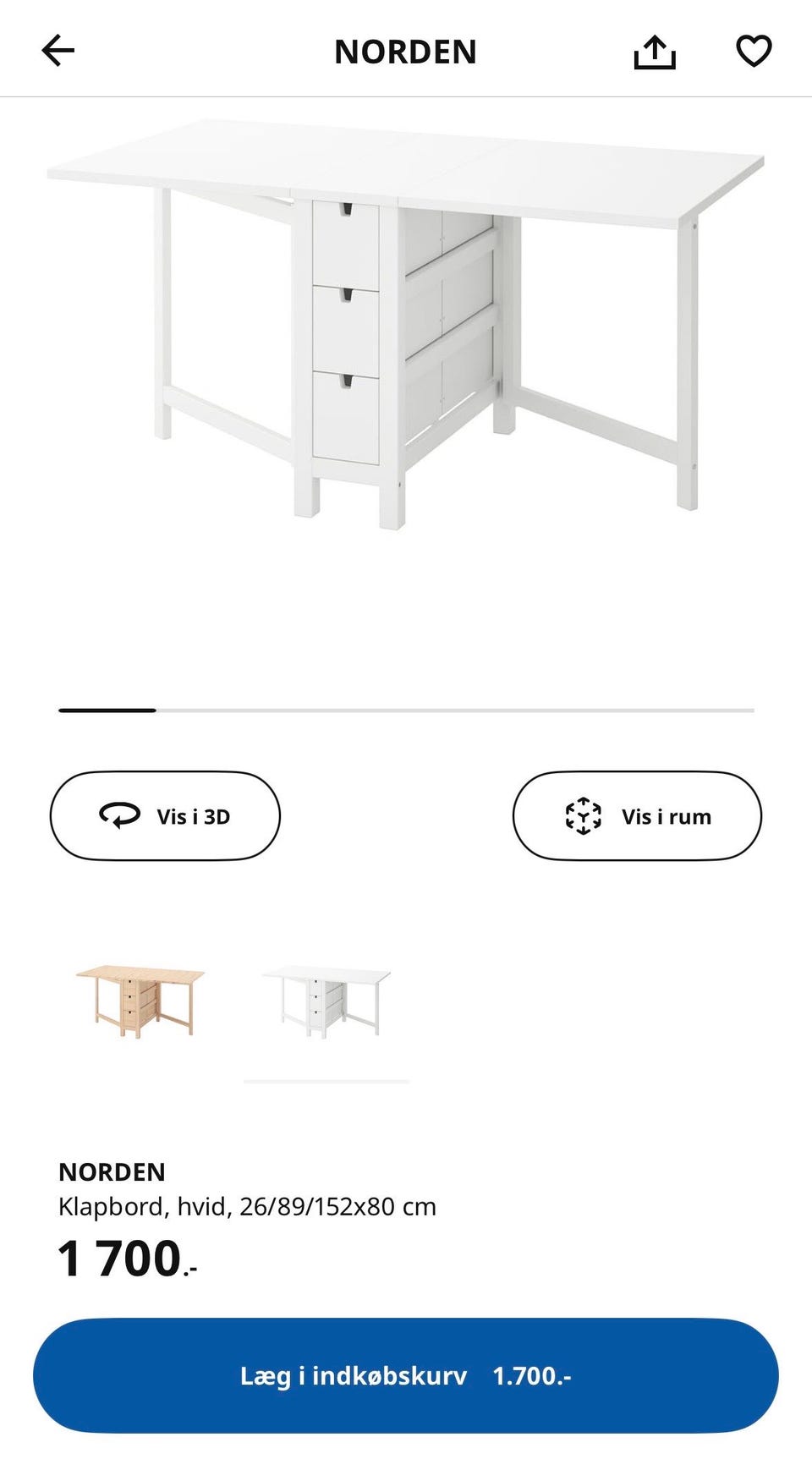The width and height of the screenshot is (812, 1459).
Task: Toggle room view with Vis i rum
Action: 637,815
